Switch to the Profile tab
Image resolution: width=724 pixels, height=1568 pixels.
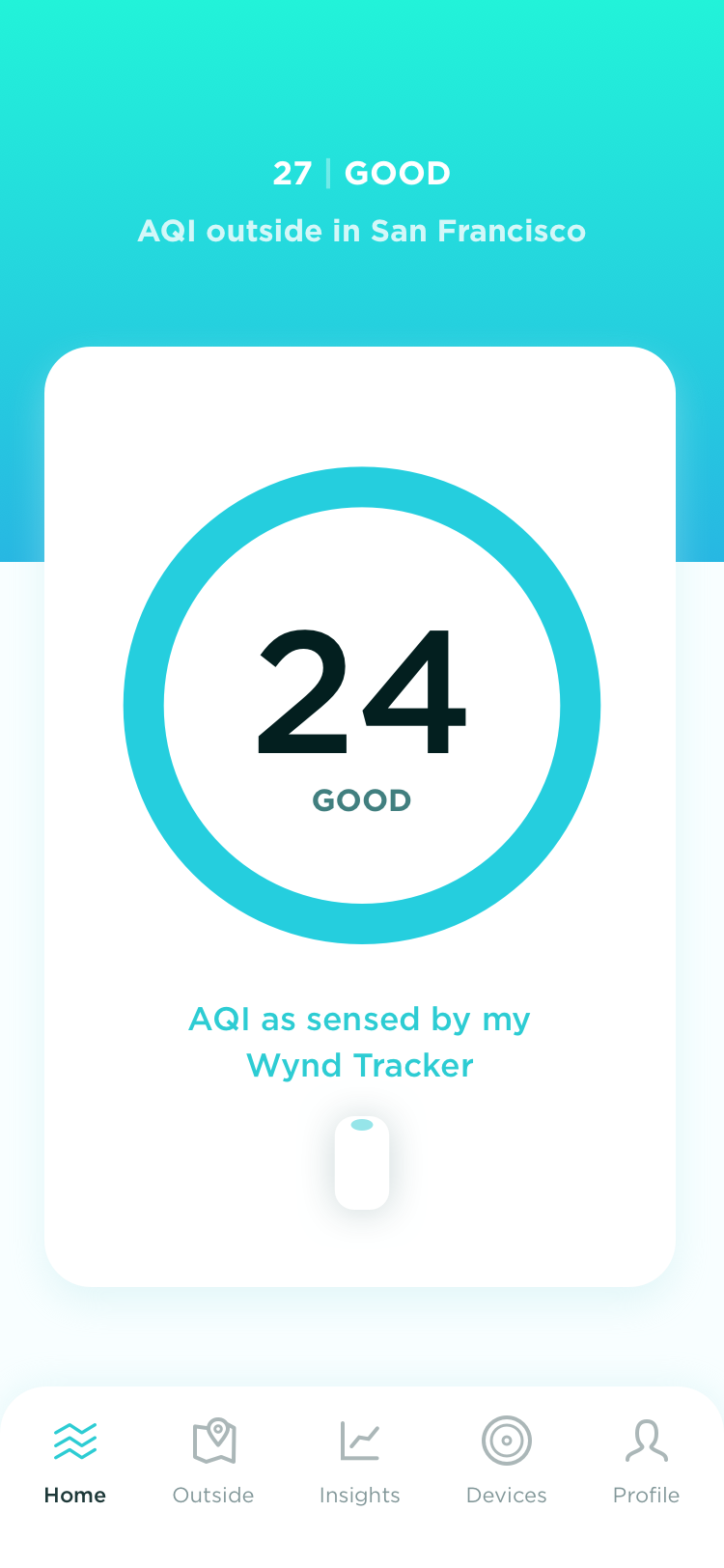646,1462
